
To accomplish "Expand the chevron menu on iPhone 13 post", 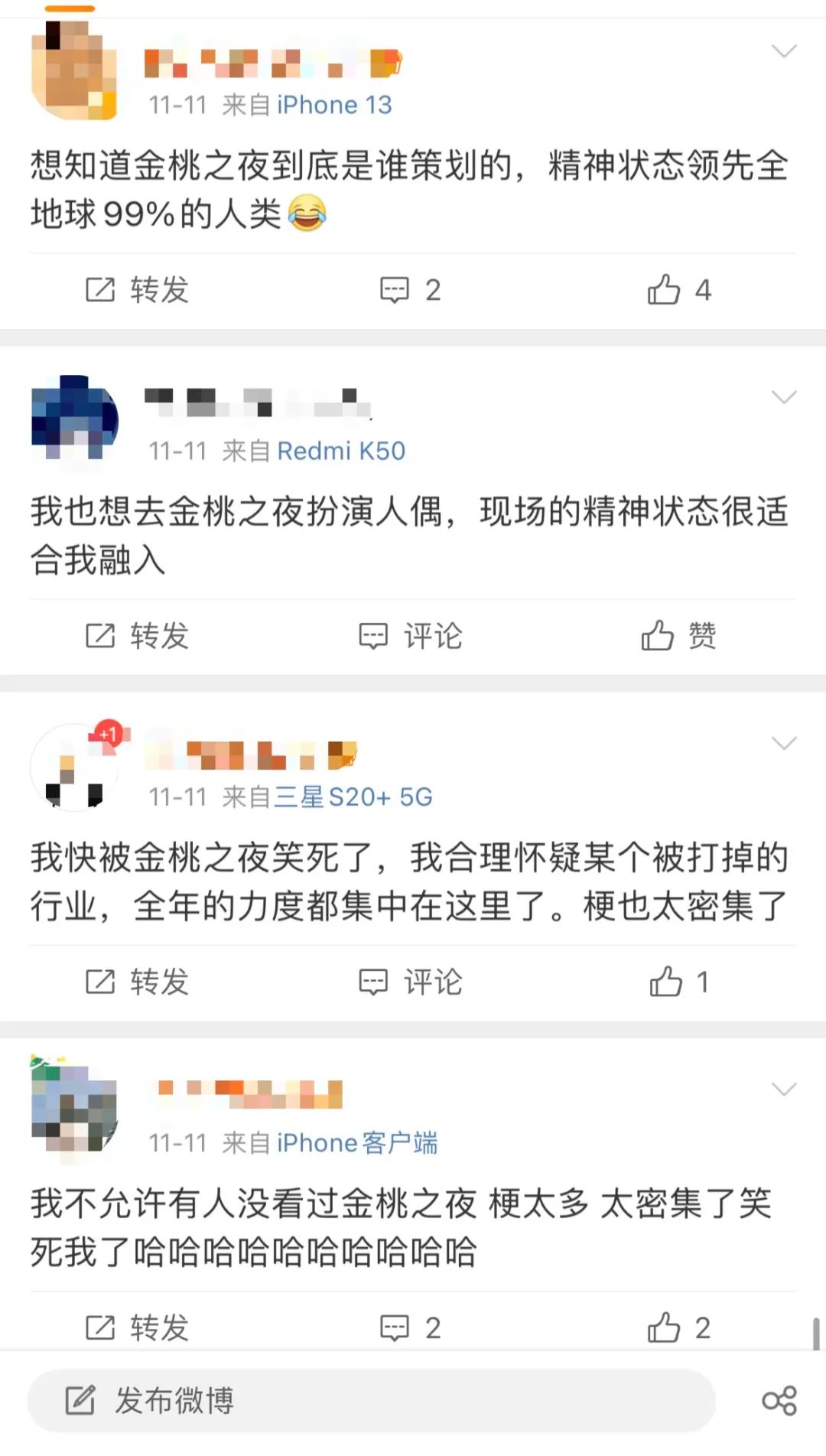I will (x=784, y=51).
